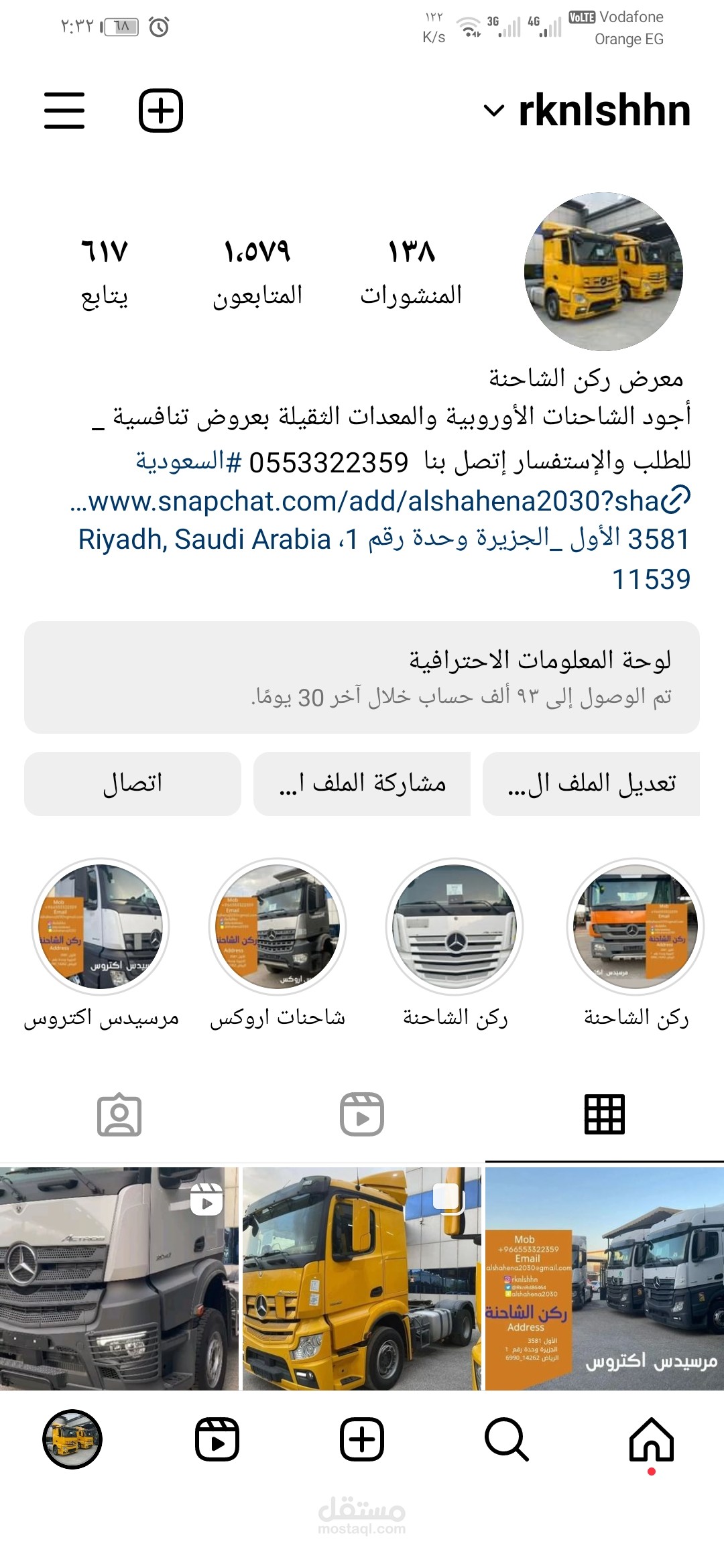Switch to the posts grid tab

click(604, 1114)
